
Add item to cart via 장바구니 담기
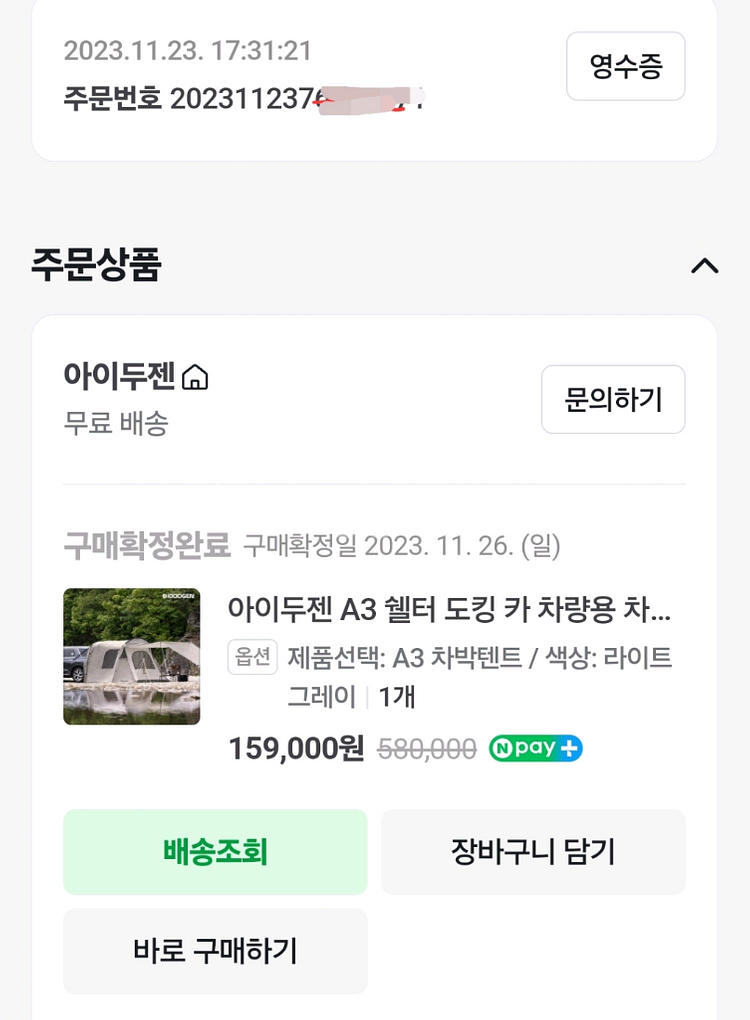[x=534, y=852]
